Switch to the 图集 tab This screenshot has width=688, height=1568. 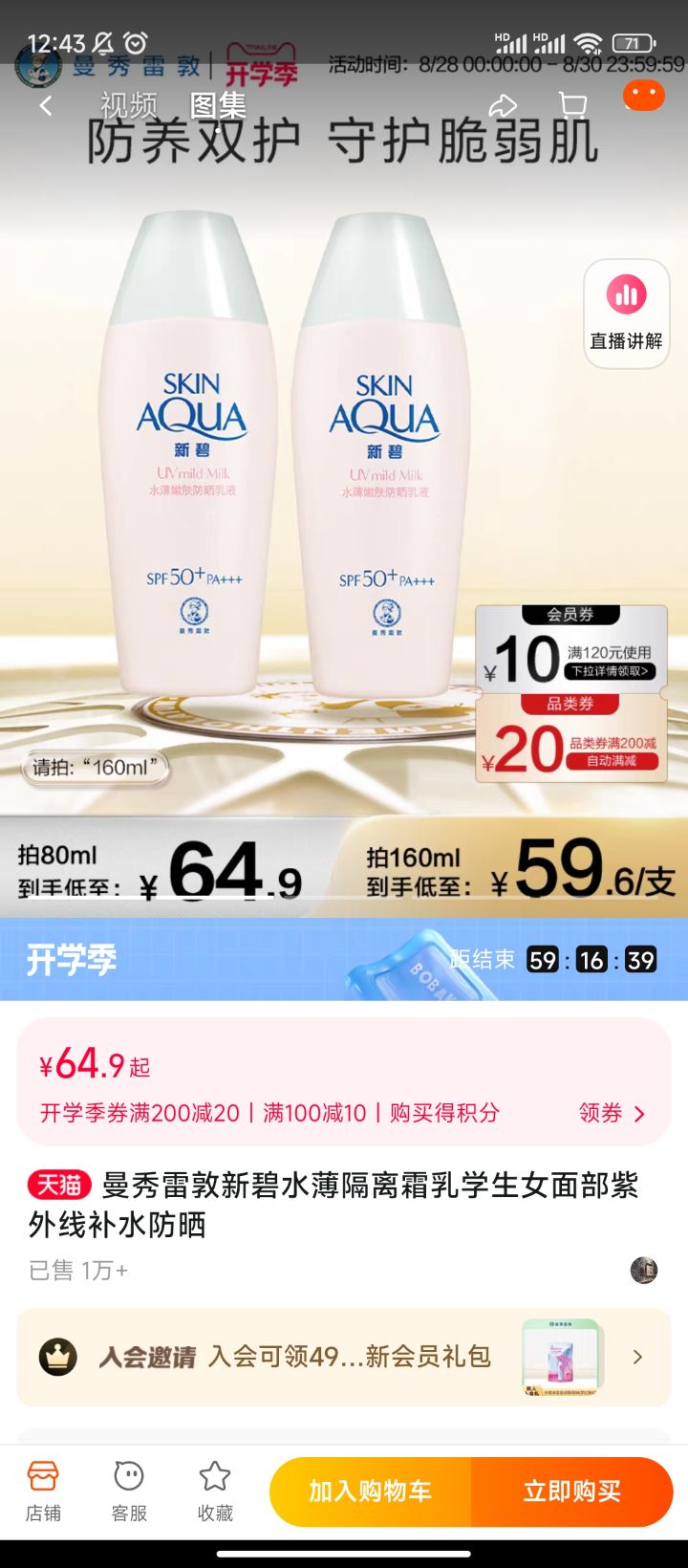218,106
